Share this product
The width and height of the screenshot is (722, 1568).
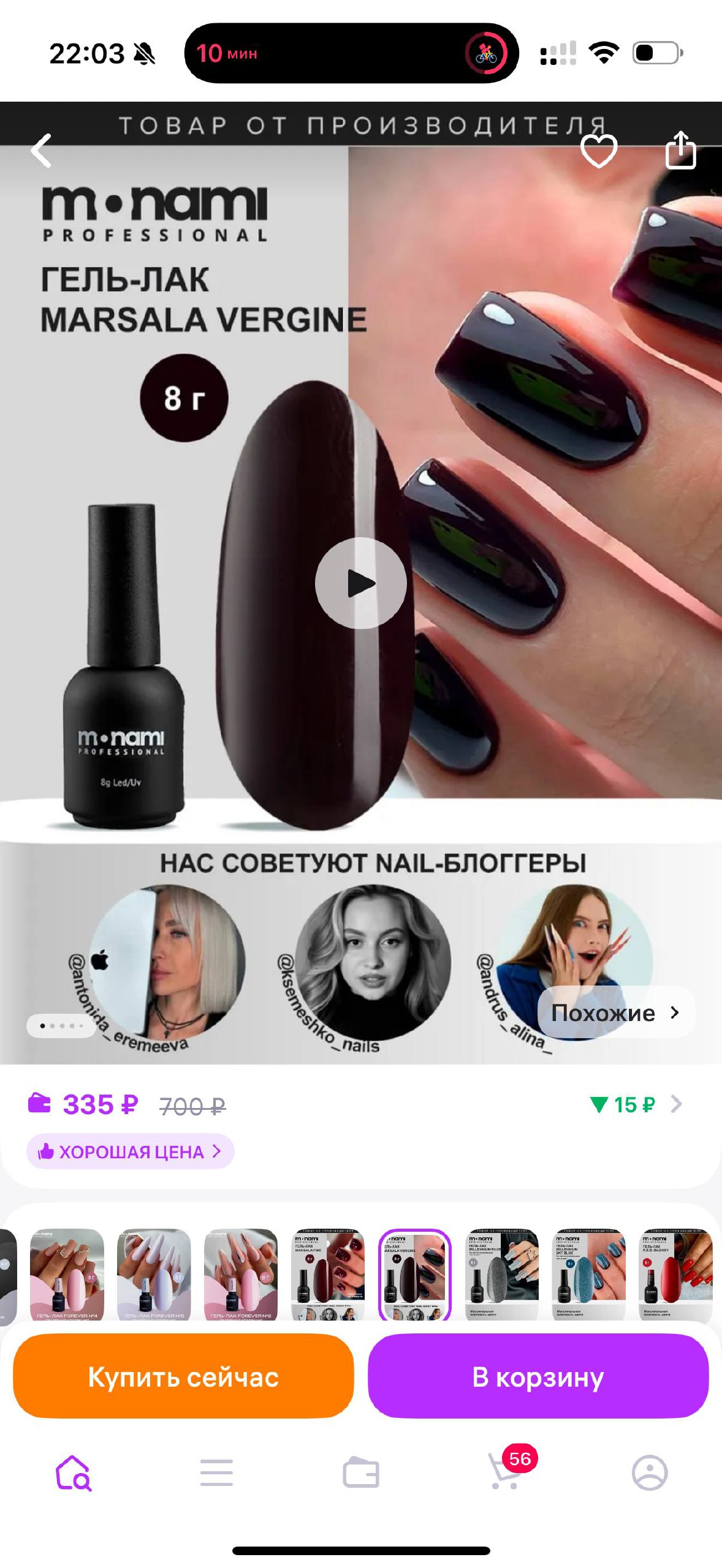click(680, 149)
